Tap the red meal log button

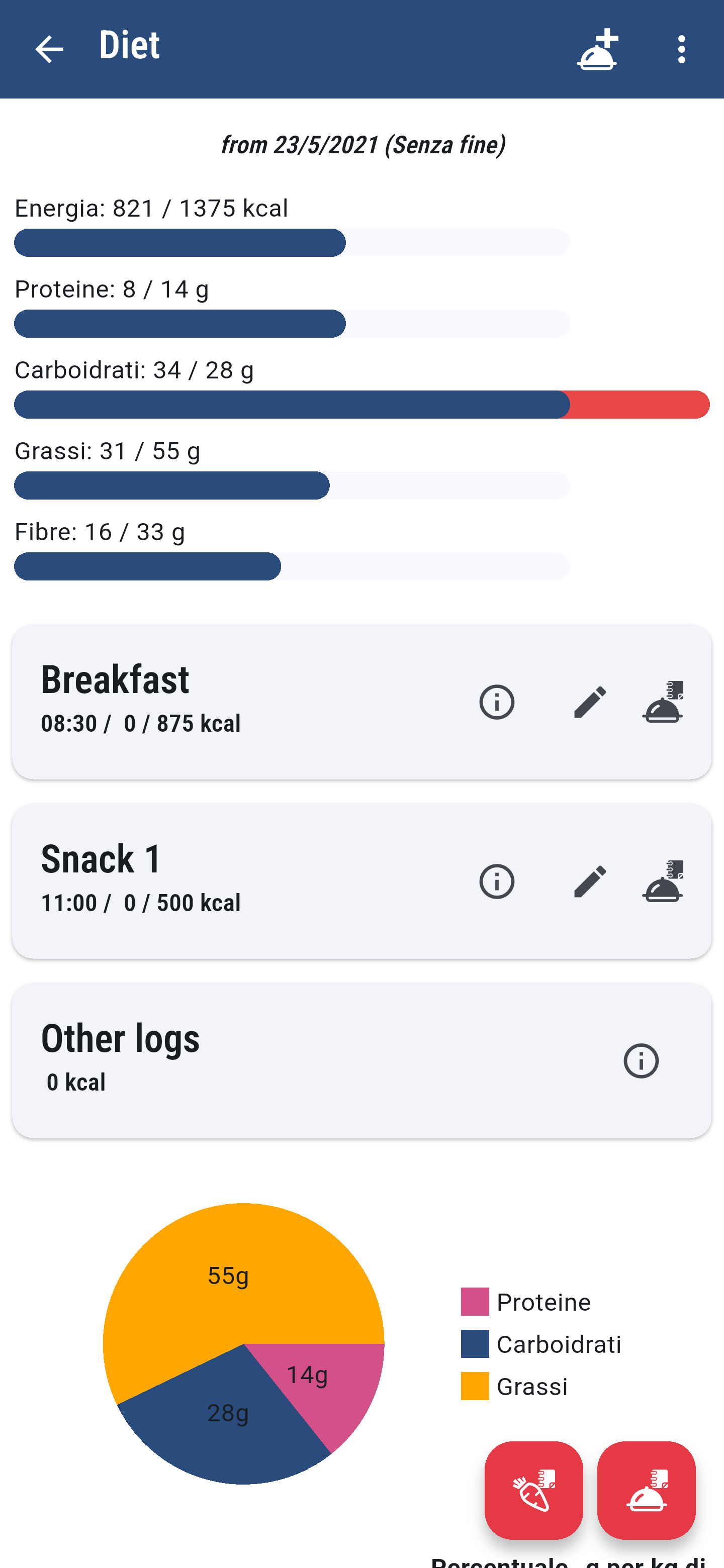pos(646,1490)
